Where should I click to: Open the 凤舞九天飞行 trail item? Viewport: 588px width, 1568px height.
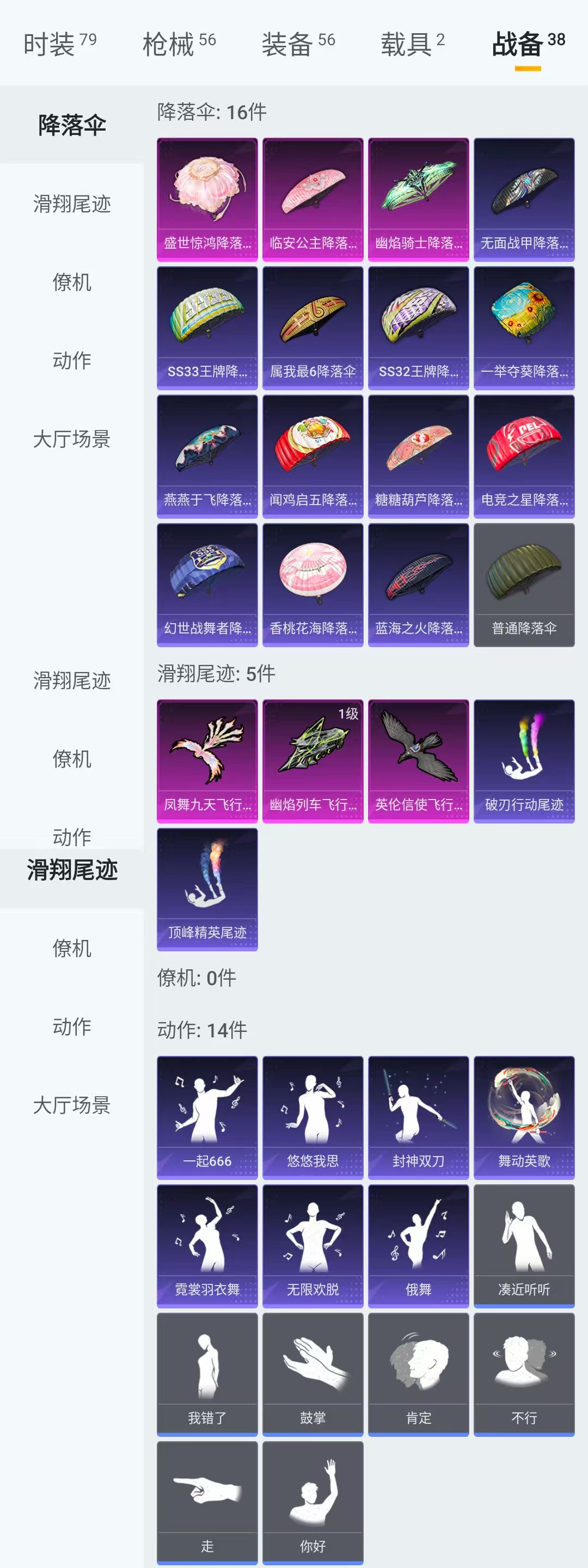pos(207,761)
